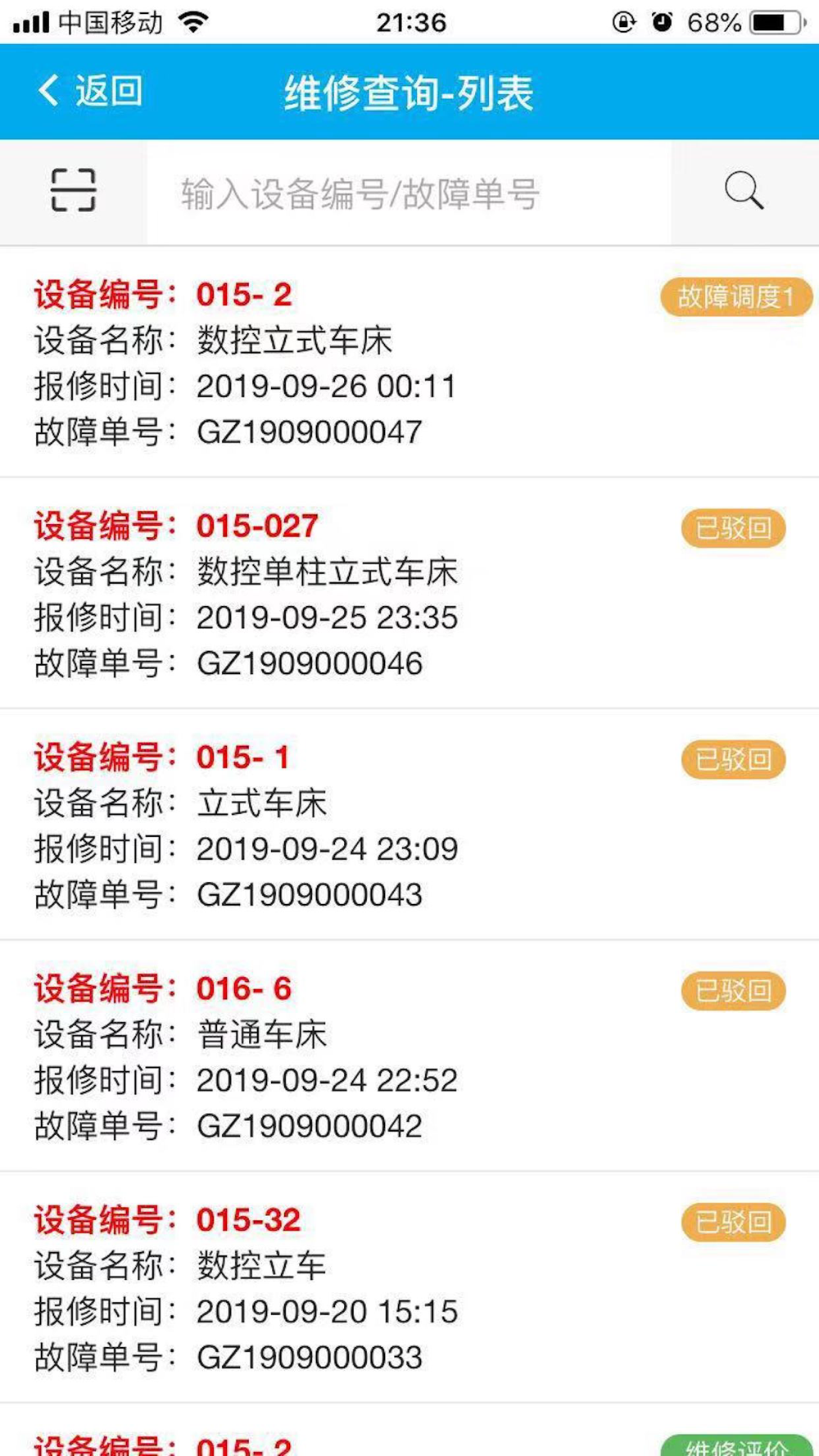Open fault record GZ1909000046
The height and width of the screenshot is (1456, 819).
click(409, 594)
